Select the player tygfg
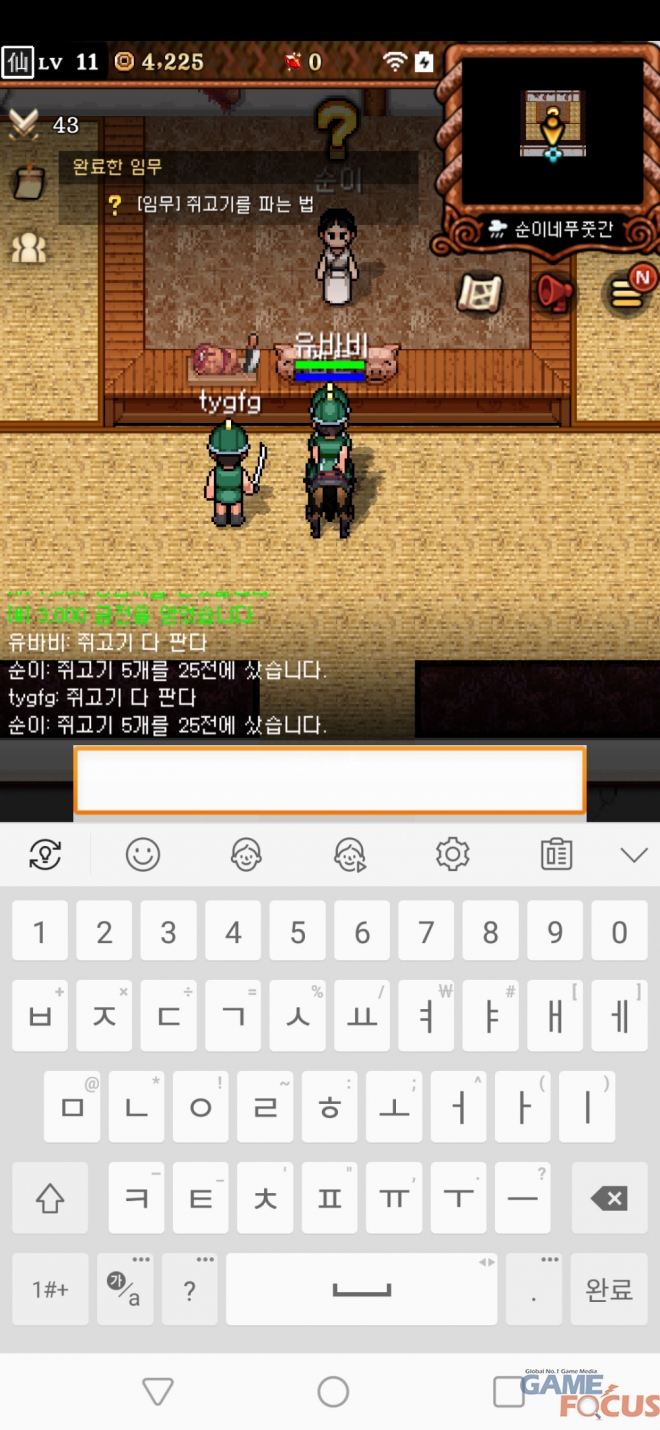 (x=229, y=472)
